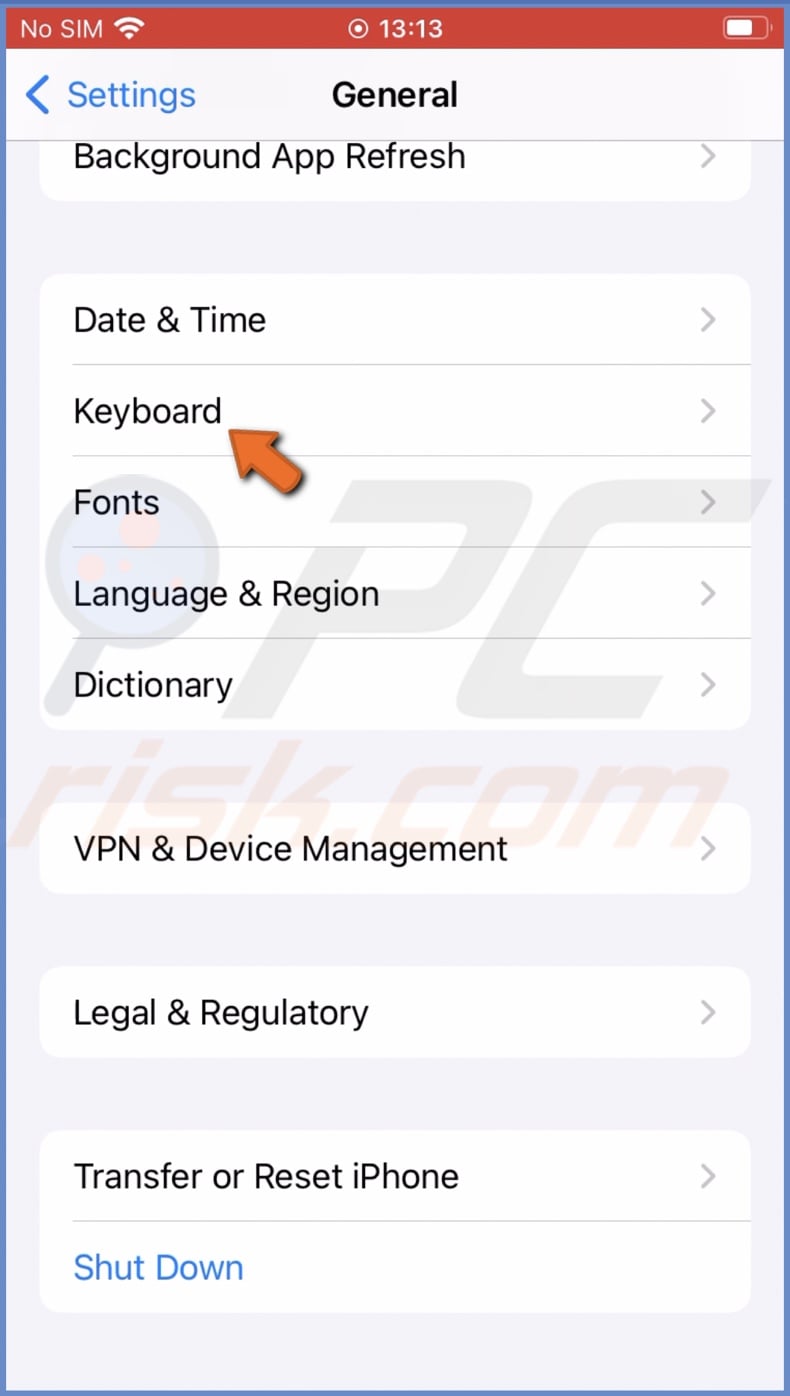The height and width of the screenshot is (1396, 790).
Task: Open Background App Refresh settings
Action: coord(394,158)
